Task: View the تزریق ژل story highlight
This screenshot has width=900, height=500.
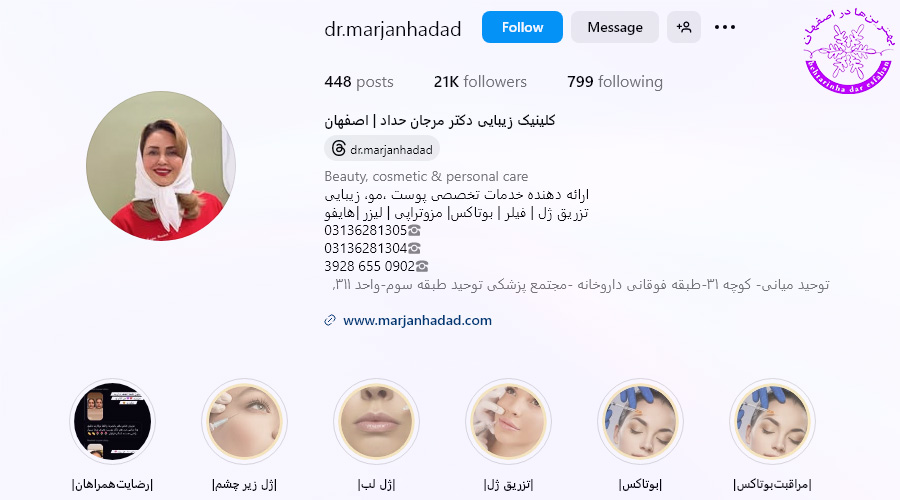Action: [x=508, y=422]
